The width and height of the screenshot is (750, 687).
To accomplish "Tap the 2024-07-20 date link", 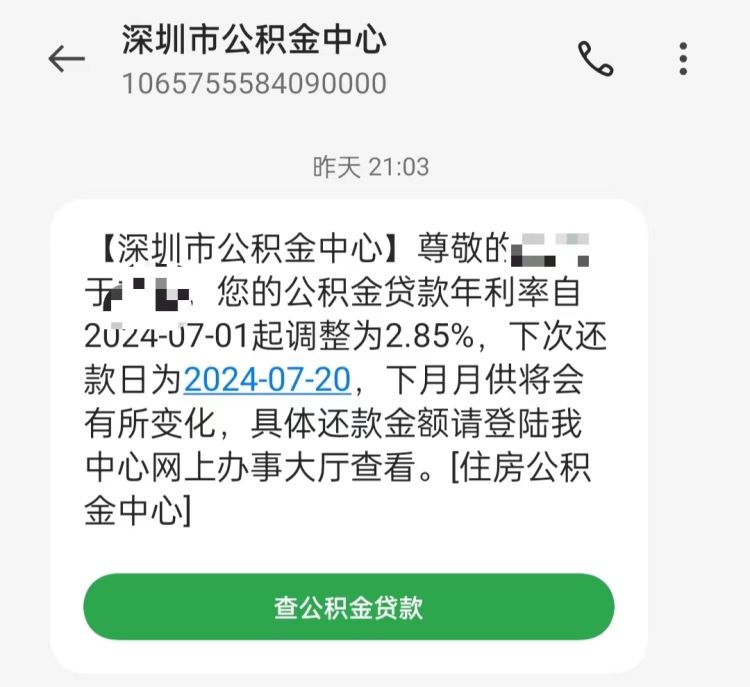I will click(268, 380).
